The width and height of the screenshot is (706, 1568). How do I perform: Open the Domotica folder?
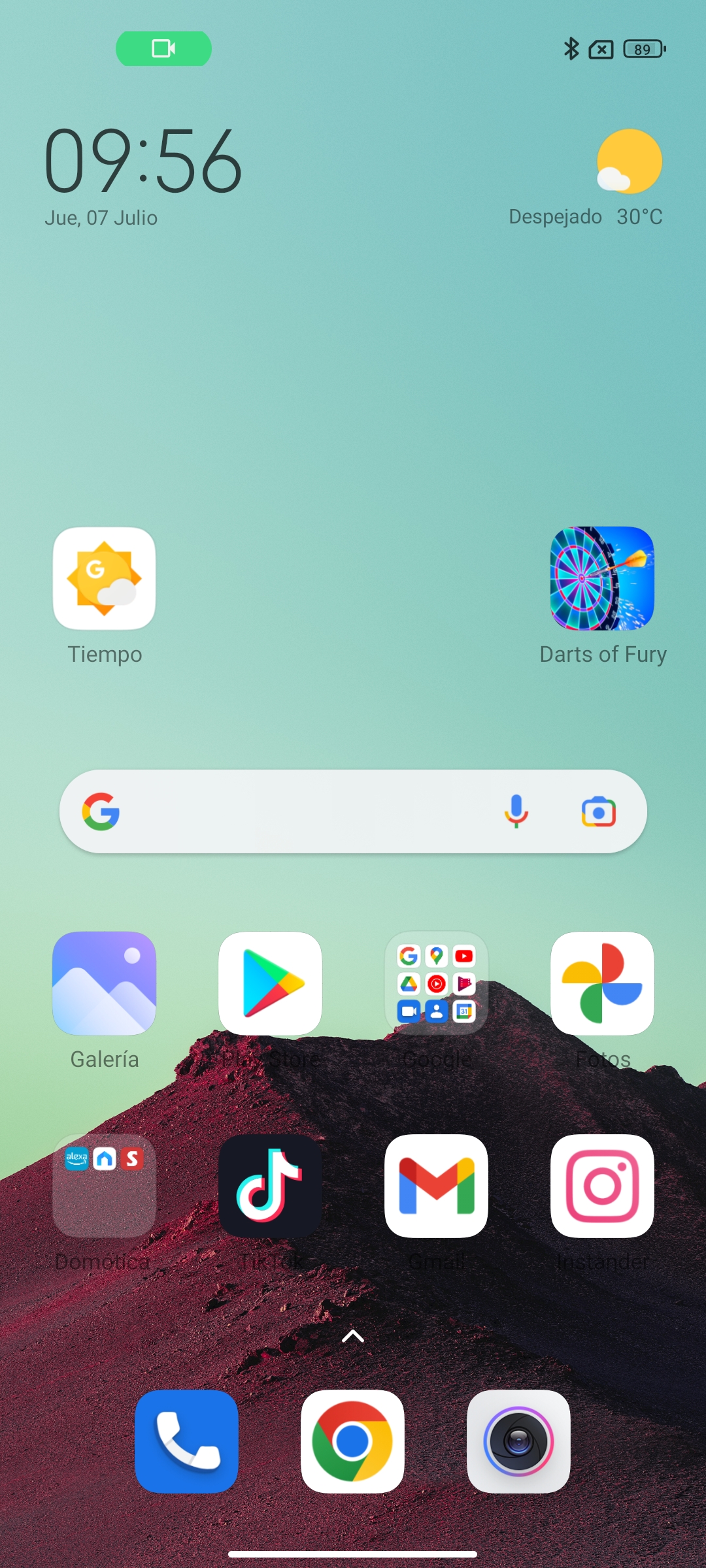click(105, 1186)
